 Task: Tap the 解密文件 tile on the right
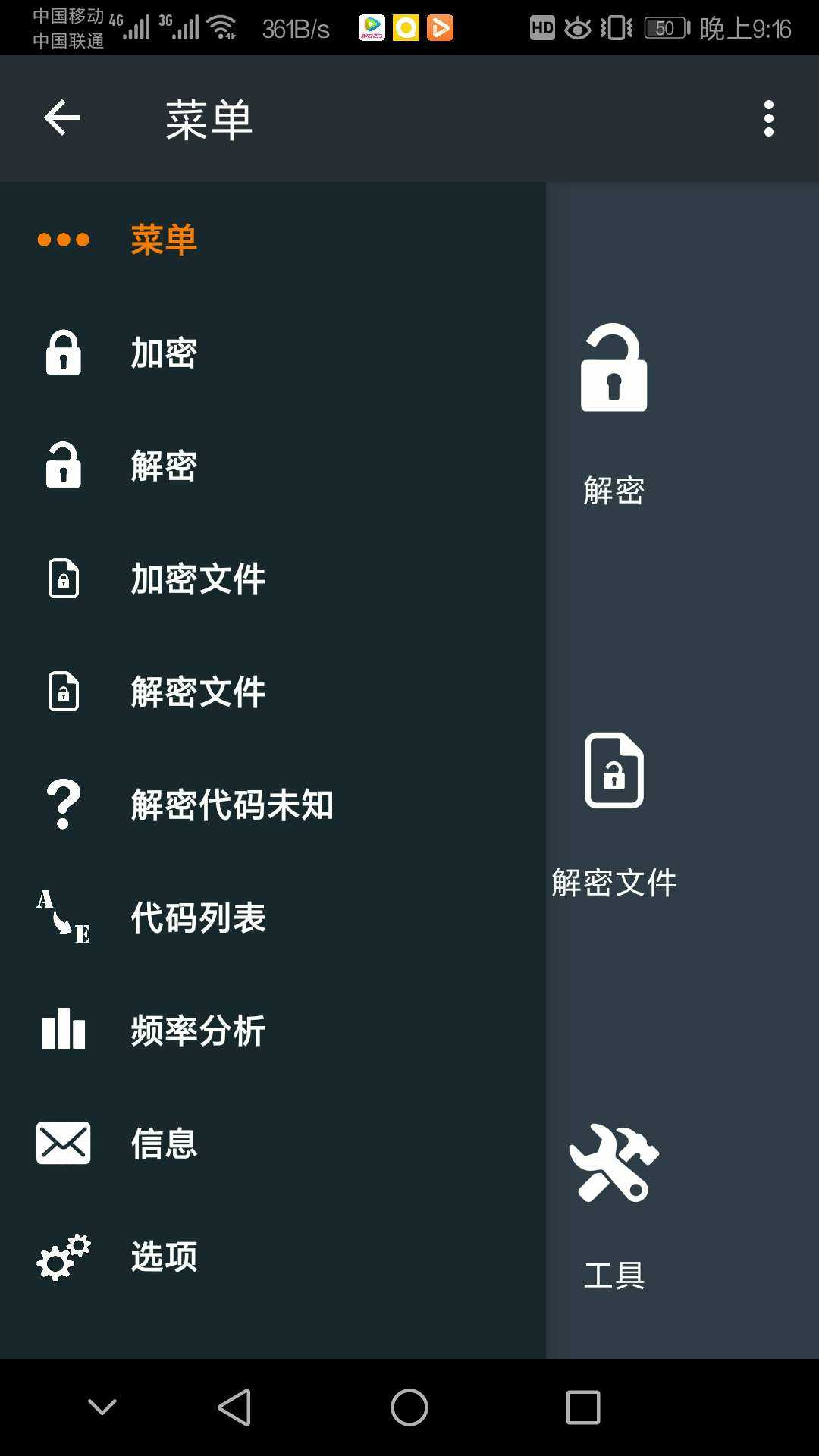click(614, 815)
